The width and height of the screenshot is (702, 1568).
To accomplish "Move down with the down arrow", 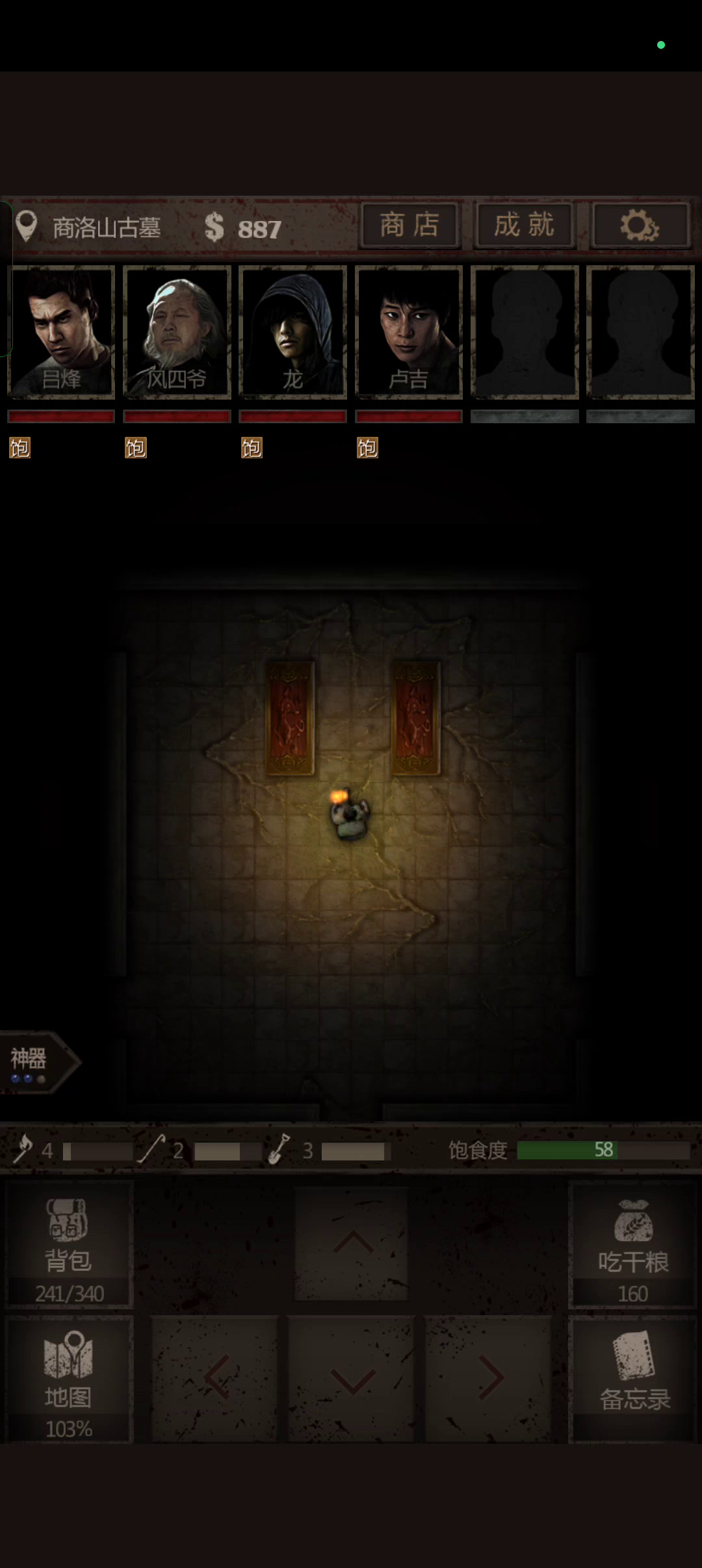I will coord(352,1378).
